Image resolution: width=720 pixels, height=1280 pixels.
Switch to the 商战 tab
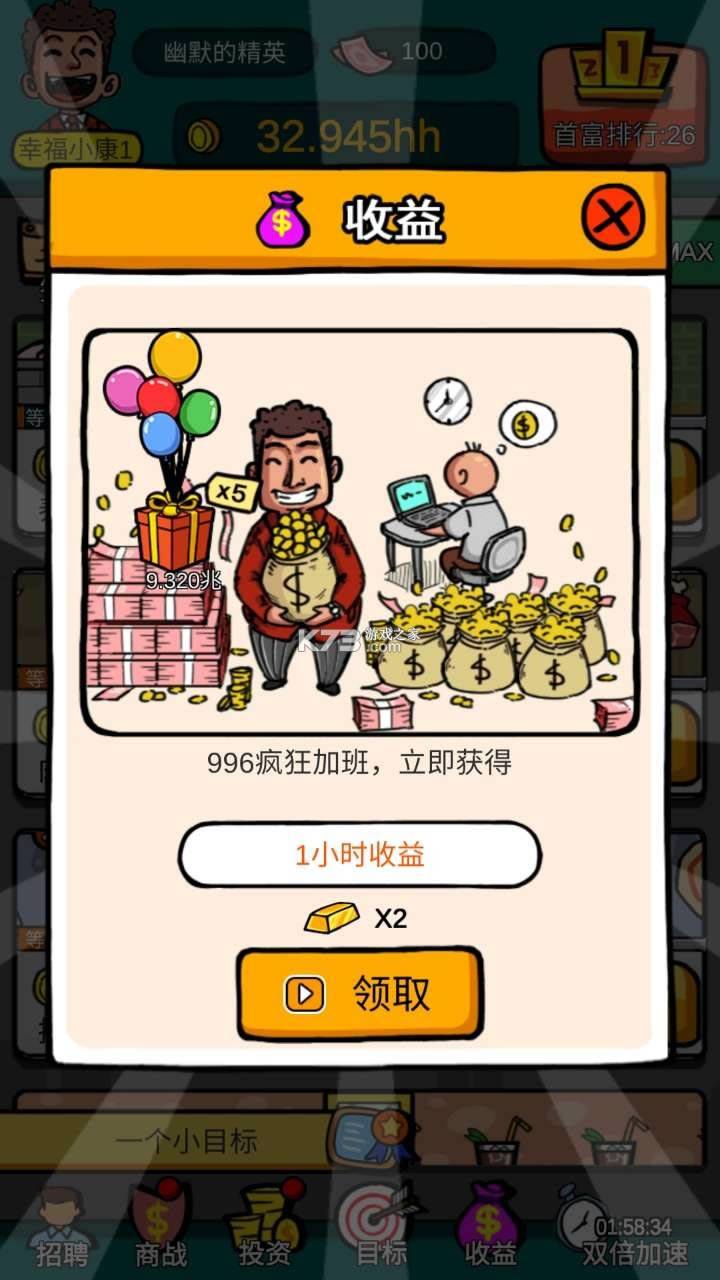(160, 1226)
